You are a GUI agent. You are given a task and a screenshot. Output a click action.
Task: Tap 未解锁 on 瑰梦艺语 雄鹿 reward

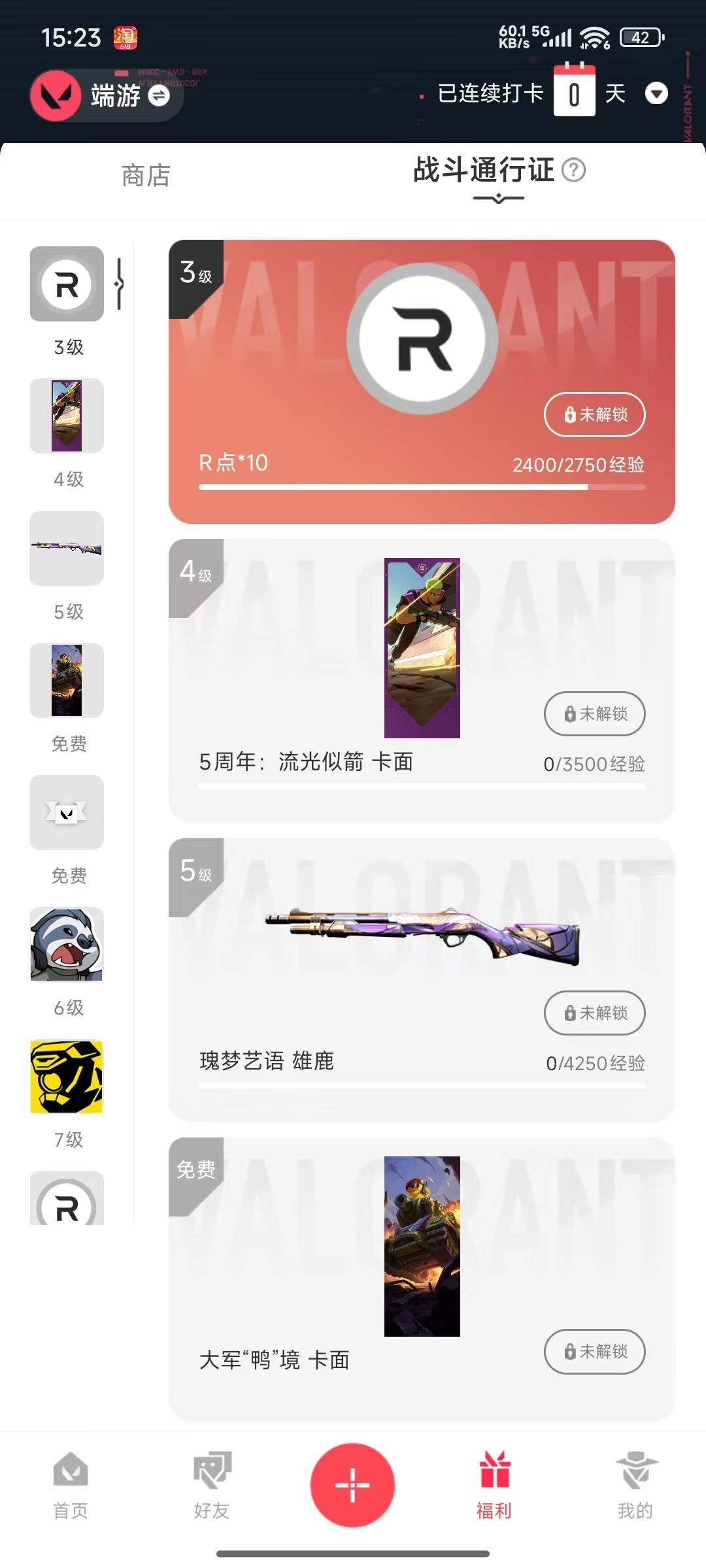click(594, 1013)
